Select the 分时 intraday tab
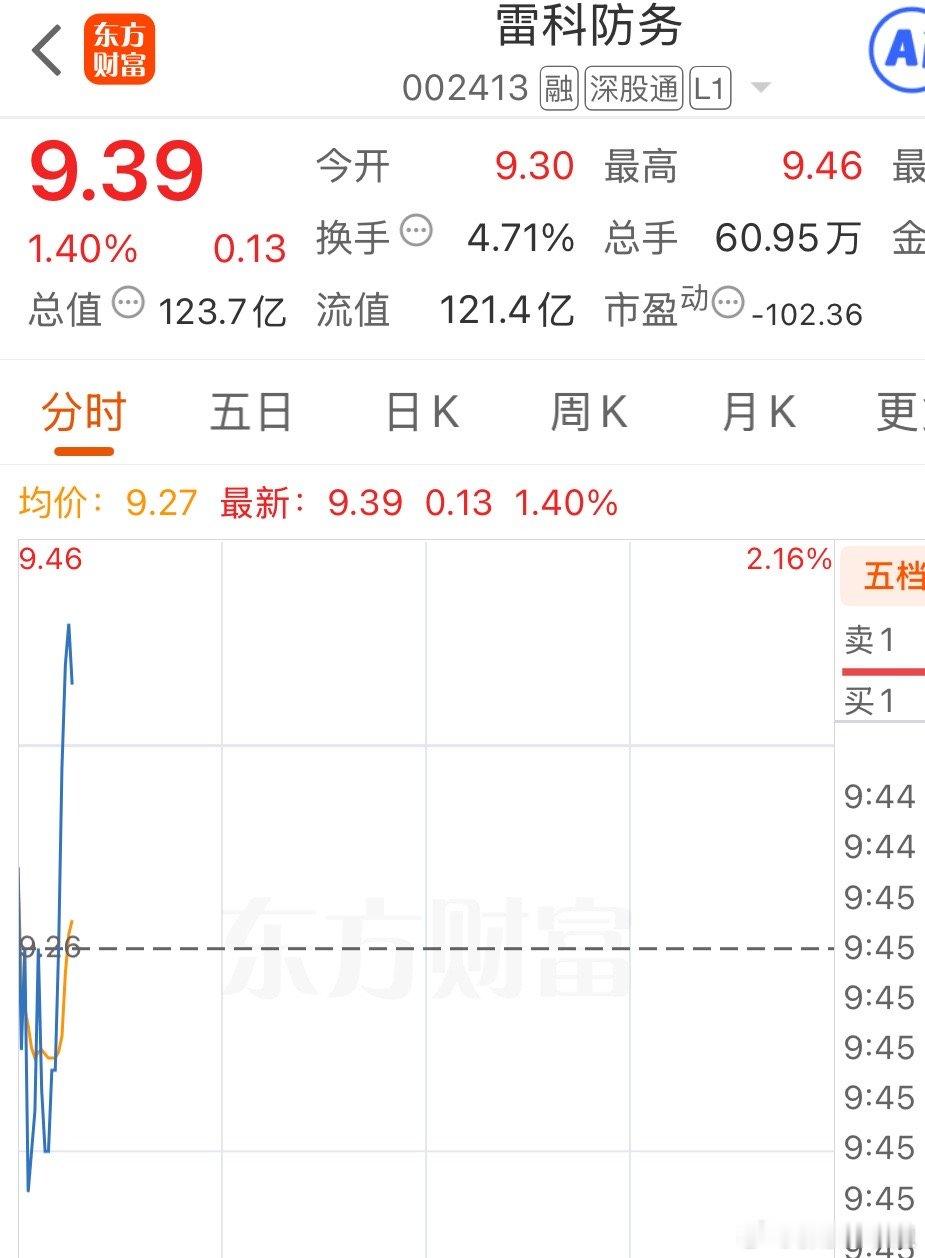The height and width of the screenshot is (1258, 925). click(84, 410)
